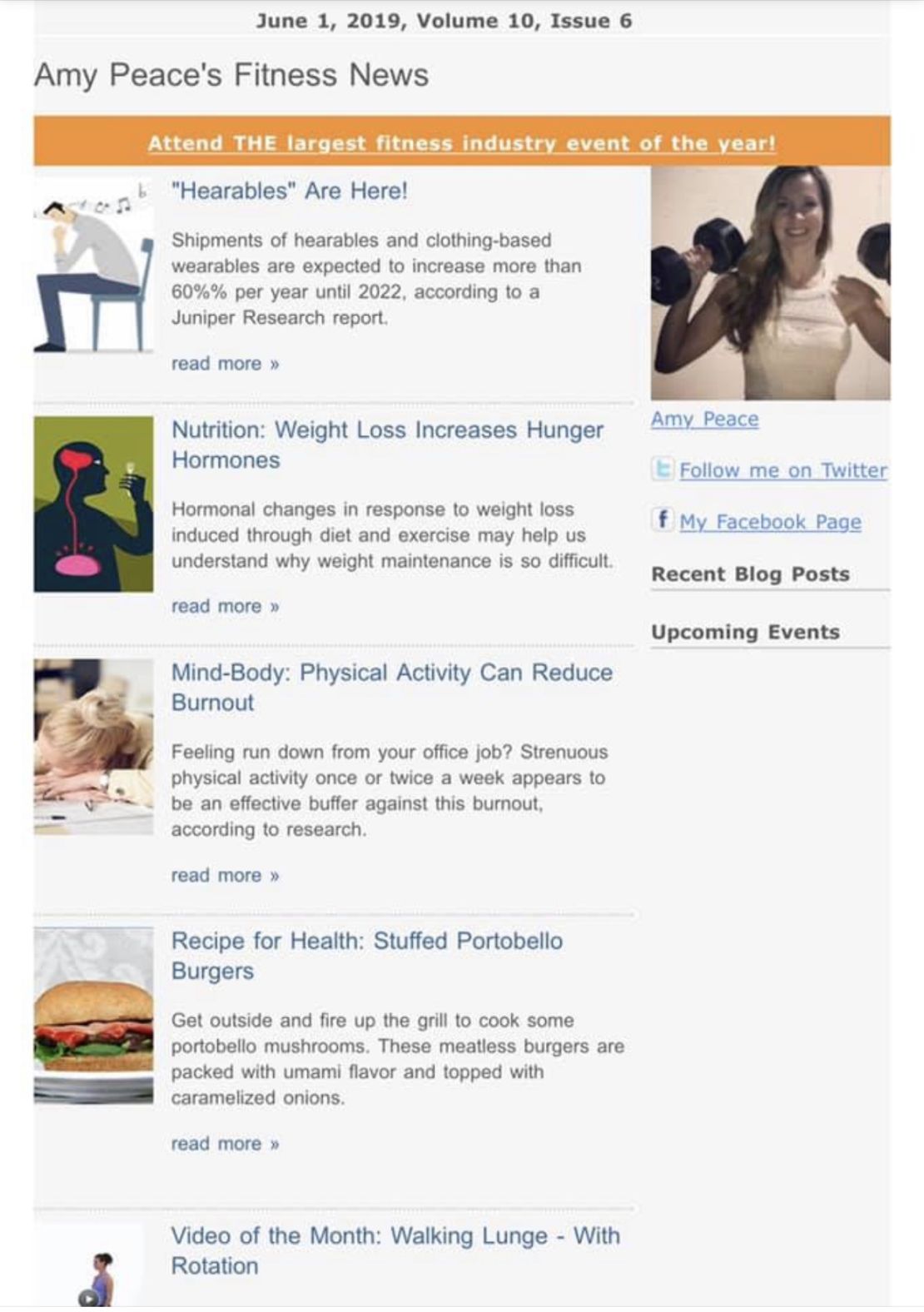924x1312 pixels.
Task: Follow Amy on Twitter
Action: [782, 470]
